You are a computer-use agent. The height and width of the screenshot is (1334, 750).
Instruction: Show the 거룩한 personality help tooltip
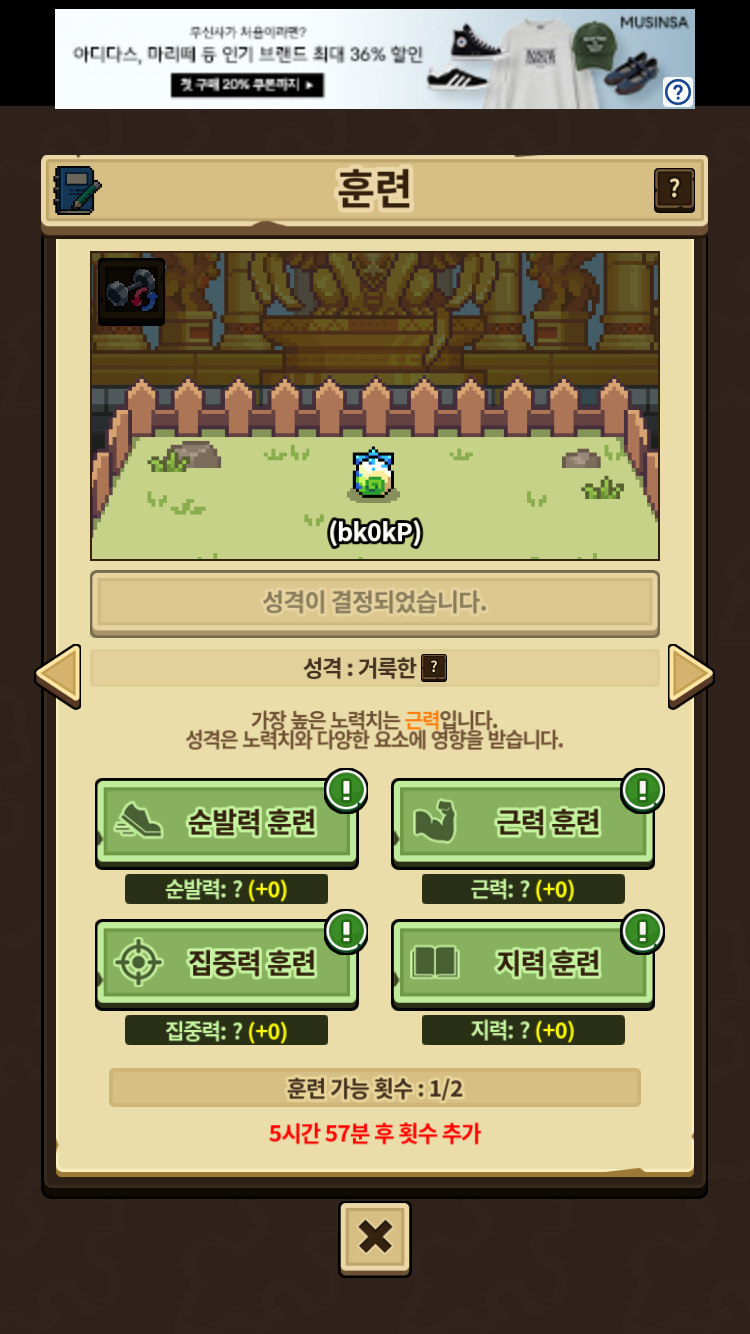click(433, 668)
